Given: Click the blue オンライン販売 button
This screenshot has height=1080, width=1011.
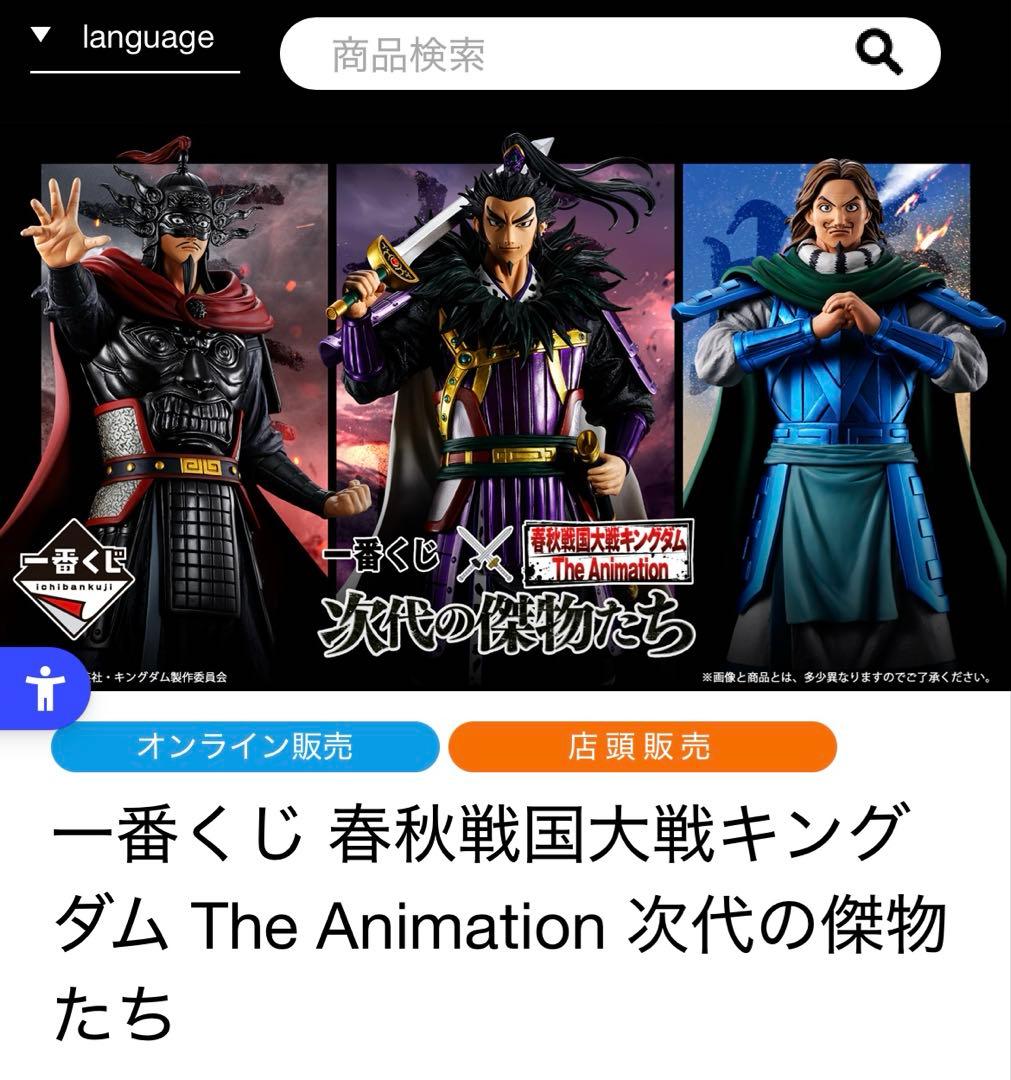Looking at the screenshot, I should point(245,747).
